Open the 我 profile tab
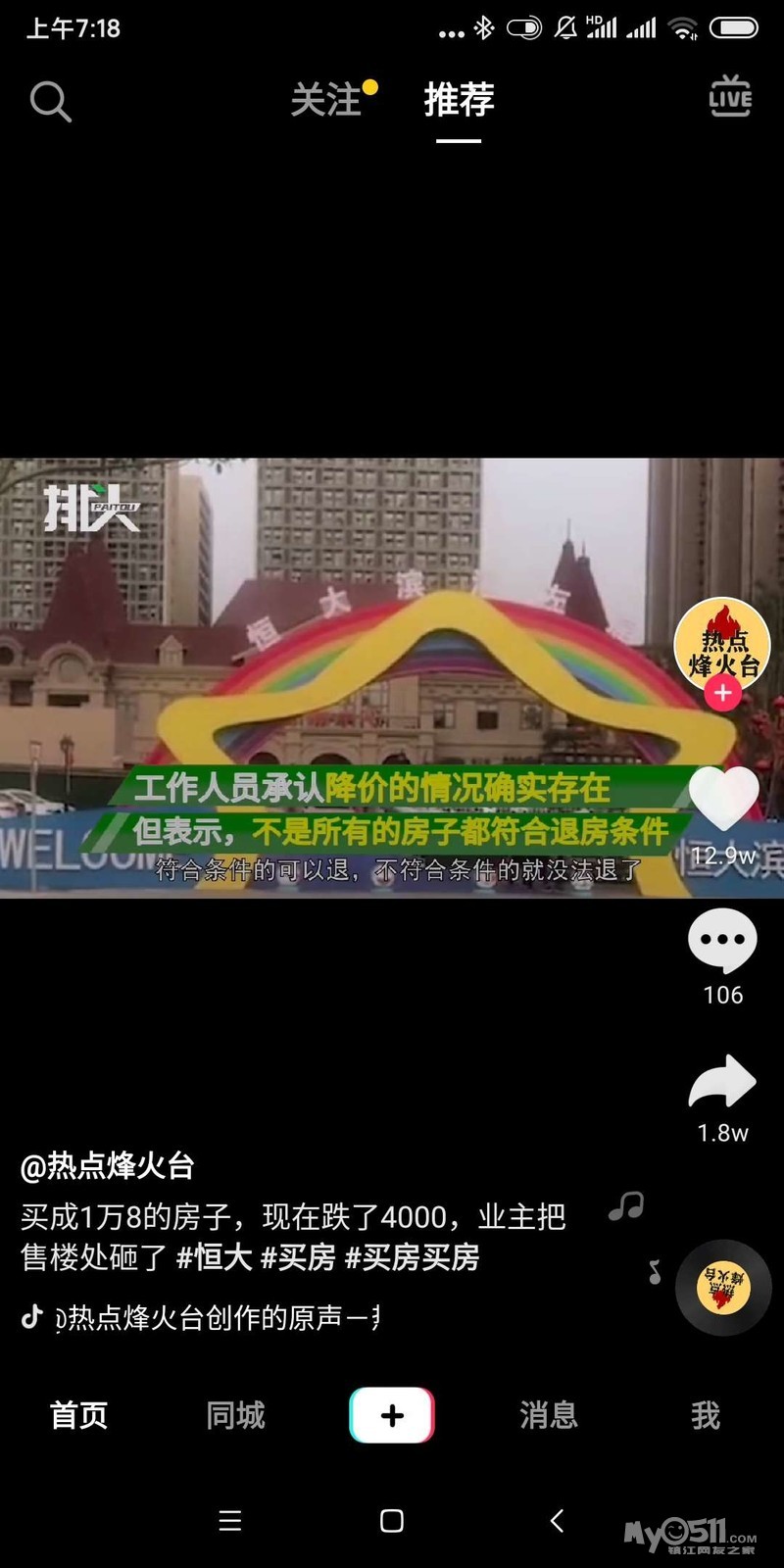The width and height of the screenshot is (784, 1568). click(x=706, y=1415)
